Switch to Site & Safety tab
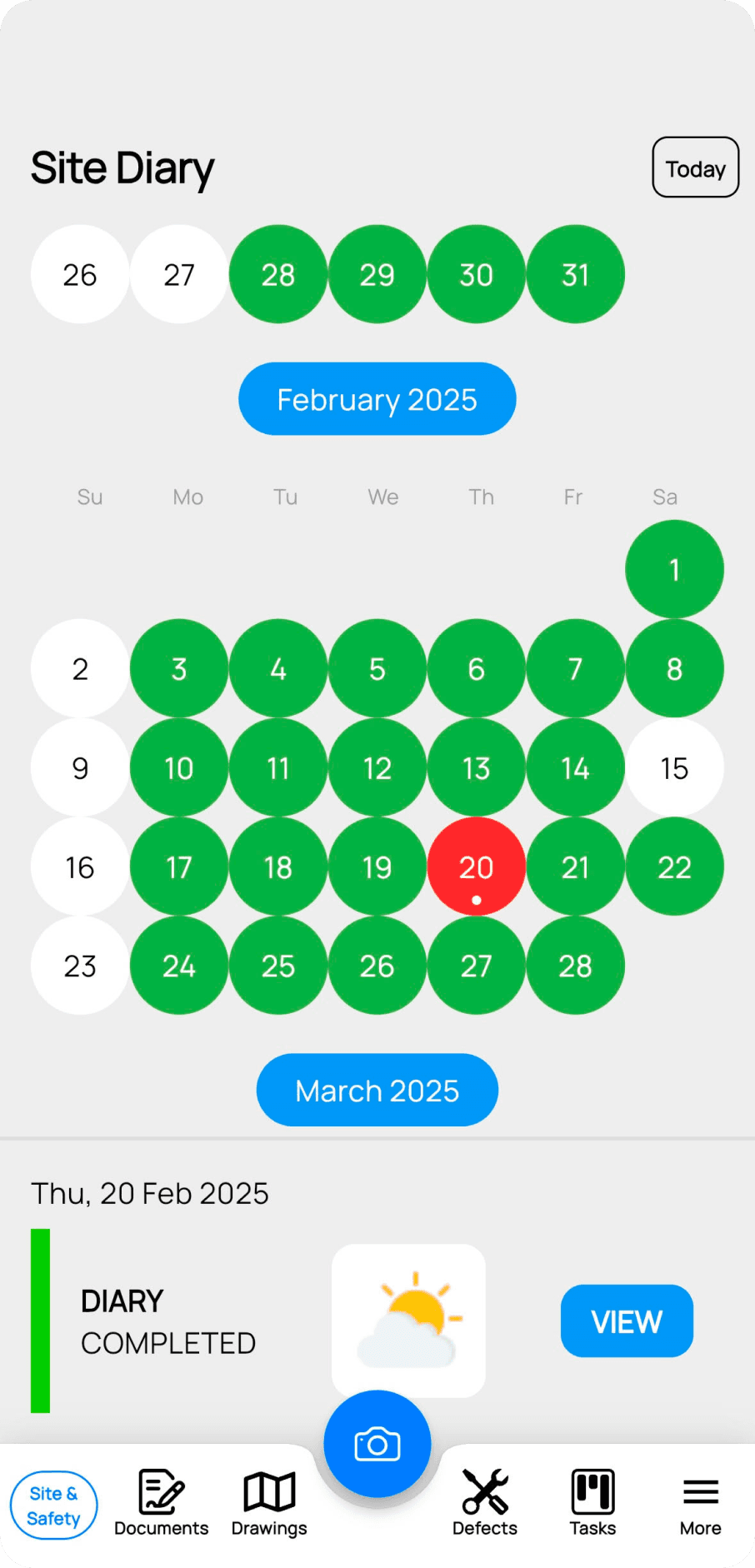 53,1505
